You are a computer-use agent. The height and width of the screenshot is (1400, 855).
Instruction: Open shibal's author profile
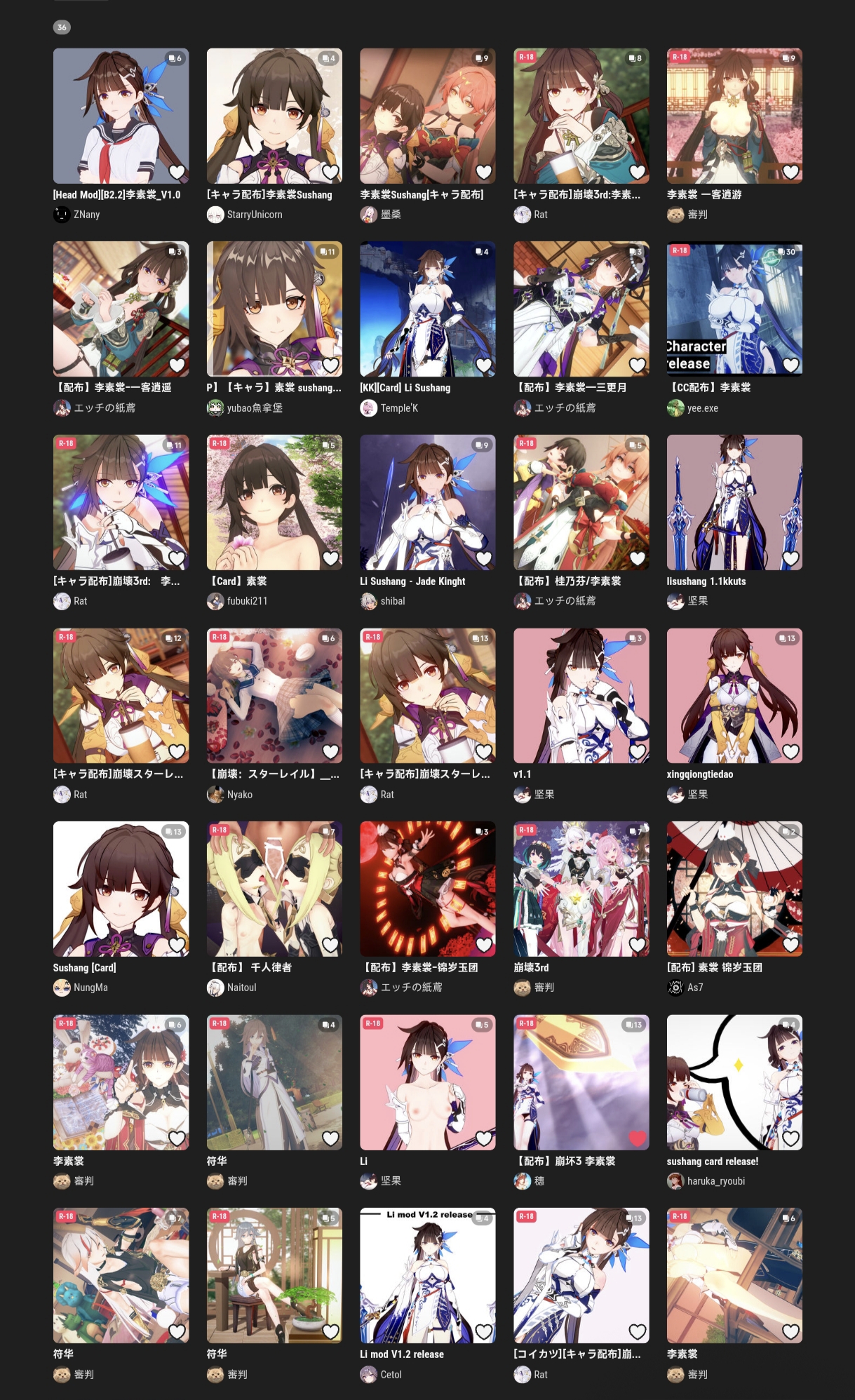pyautogui.click(x=392, y=601)
